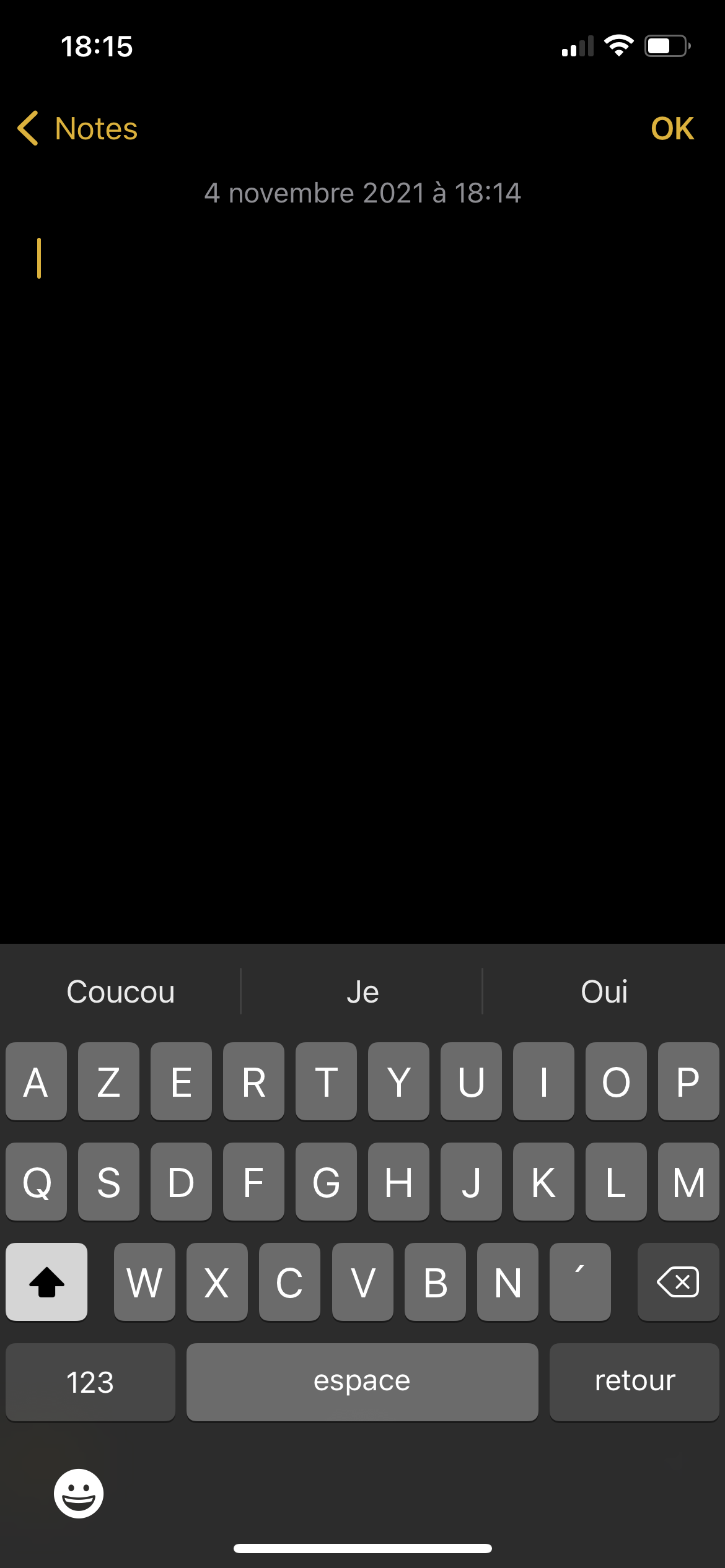This screenshot has height=1568, width=725.
Task: Tap the accent mark key
Action: pyautogui.click(x=580, y=1281)
